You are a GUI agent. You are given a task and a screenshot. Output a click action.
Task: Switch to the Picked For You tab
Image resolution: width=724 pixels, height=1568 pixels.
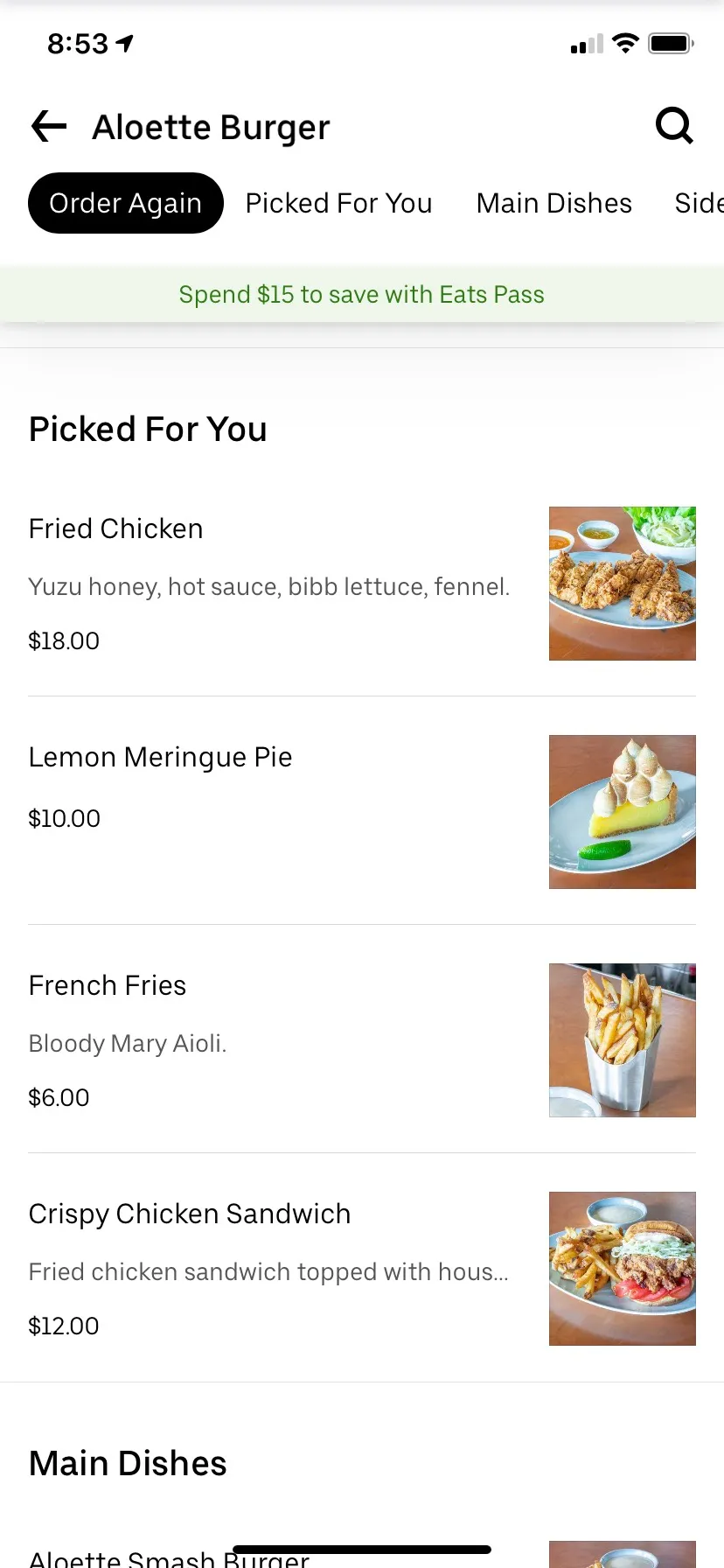(x=338, y=203)
